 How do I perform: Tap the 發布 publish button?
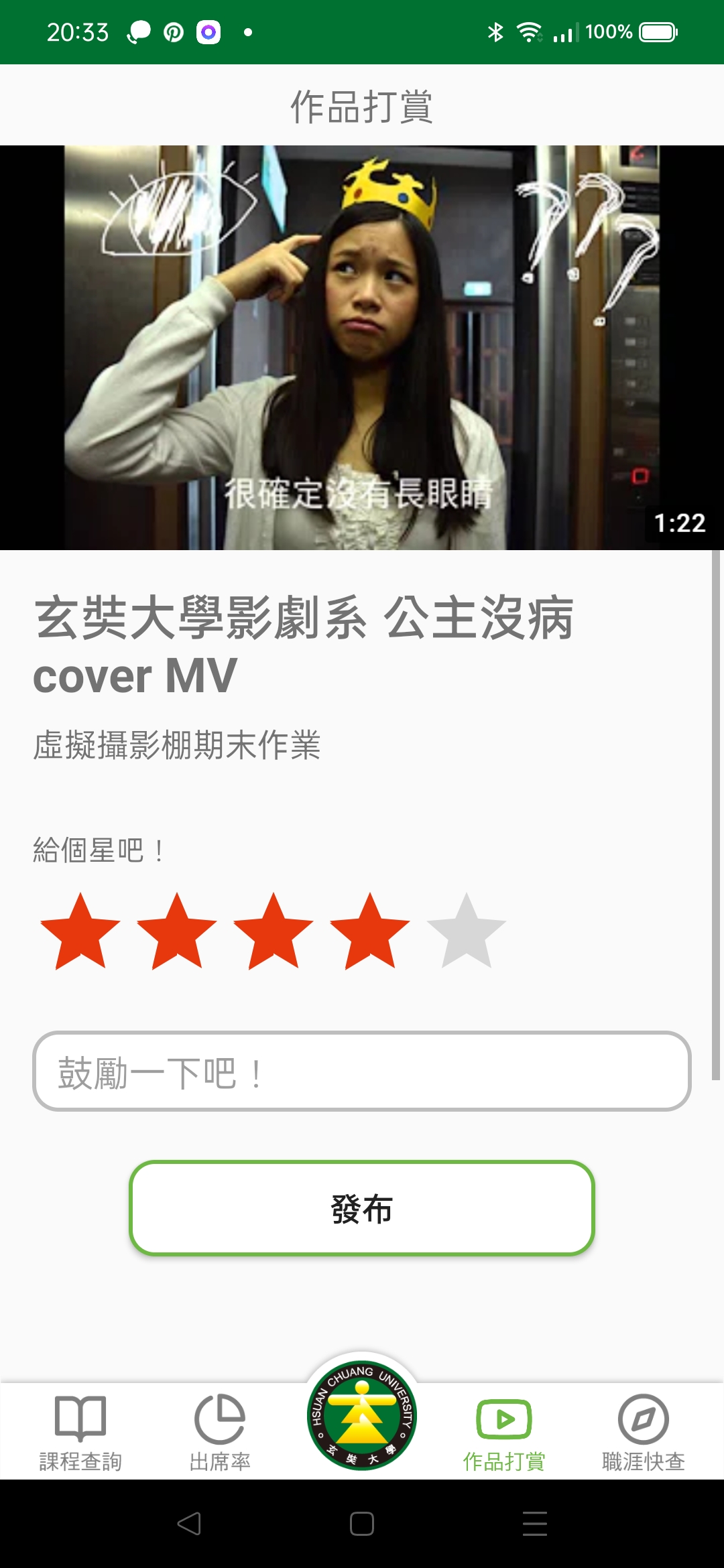click(362, 1208)
